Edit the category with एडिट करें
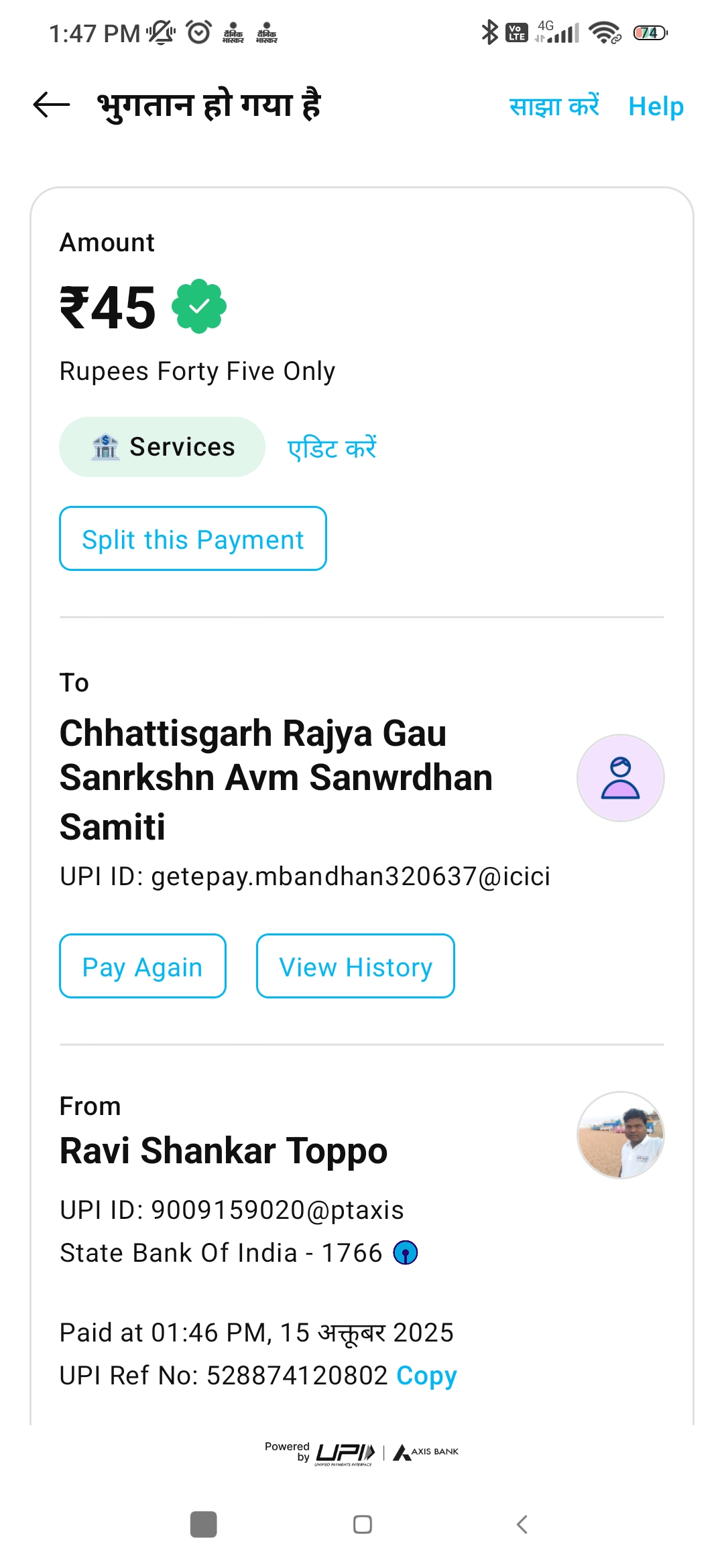Screen dimensions: 724x1568 point(332,448)
